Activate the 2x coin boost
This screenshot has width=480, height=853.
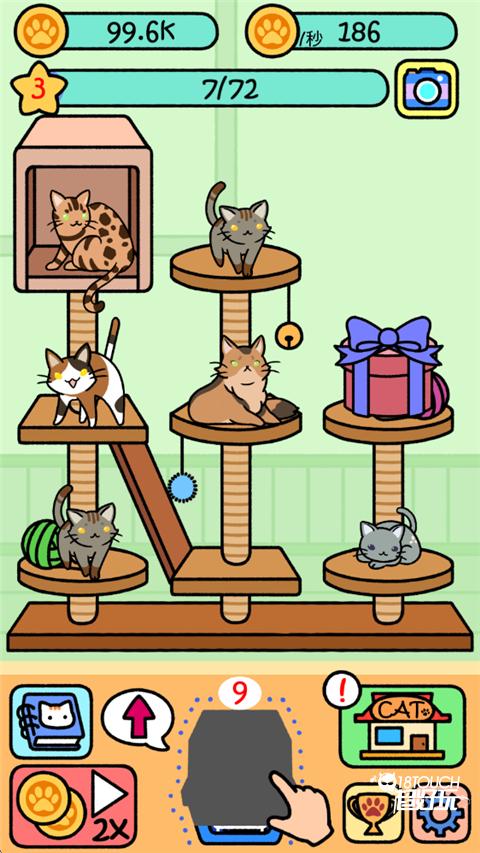pyautogui.click(x=74, y=805)
